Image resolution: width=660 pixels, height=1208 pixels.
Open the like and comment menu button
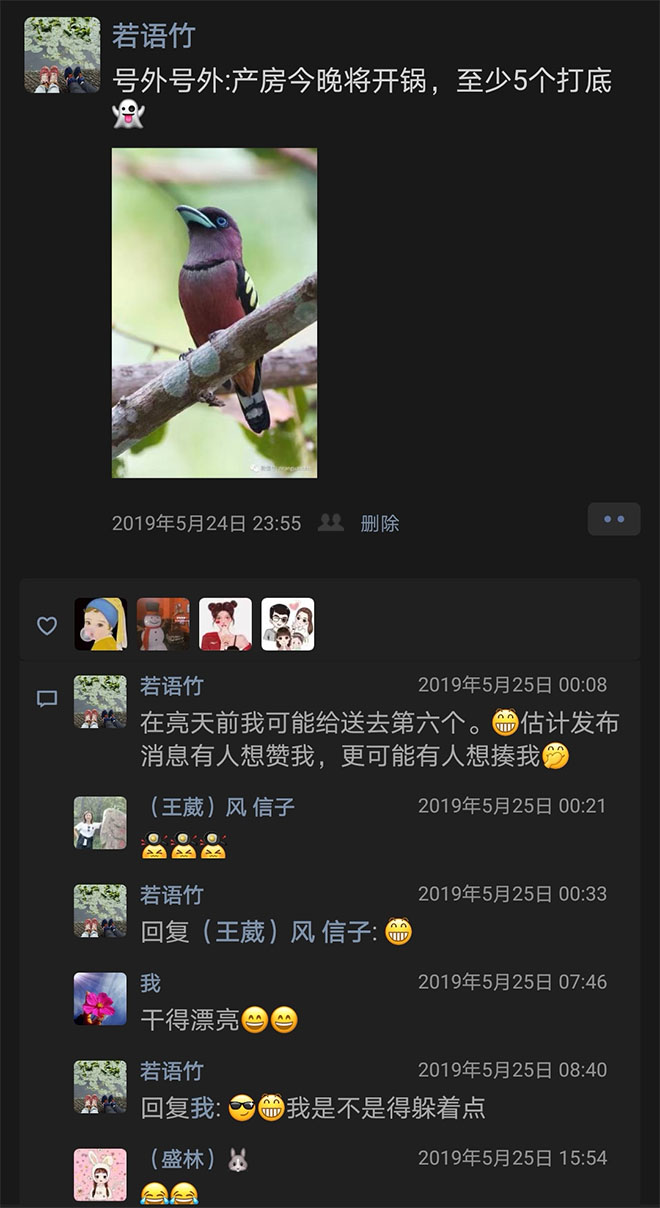pyautogui.click(x=613, y=520)
